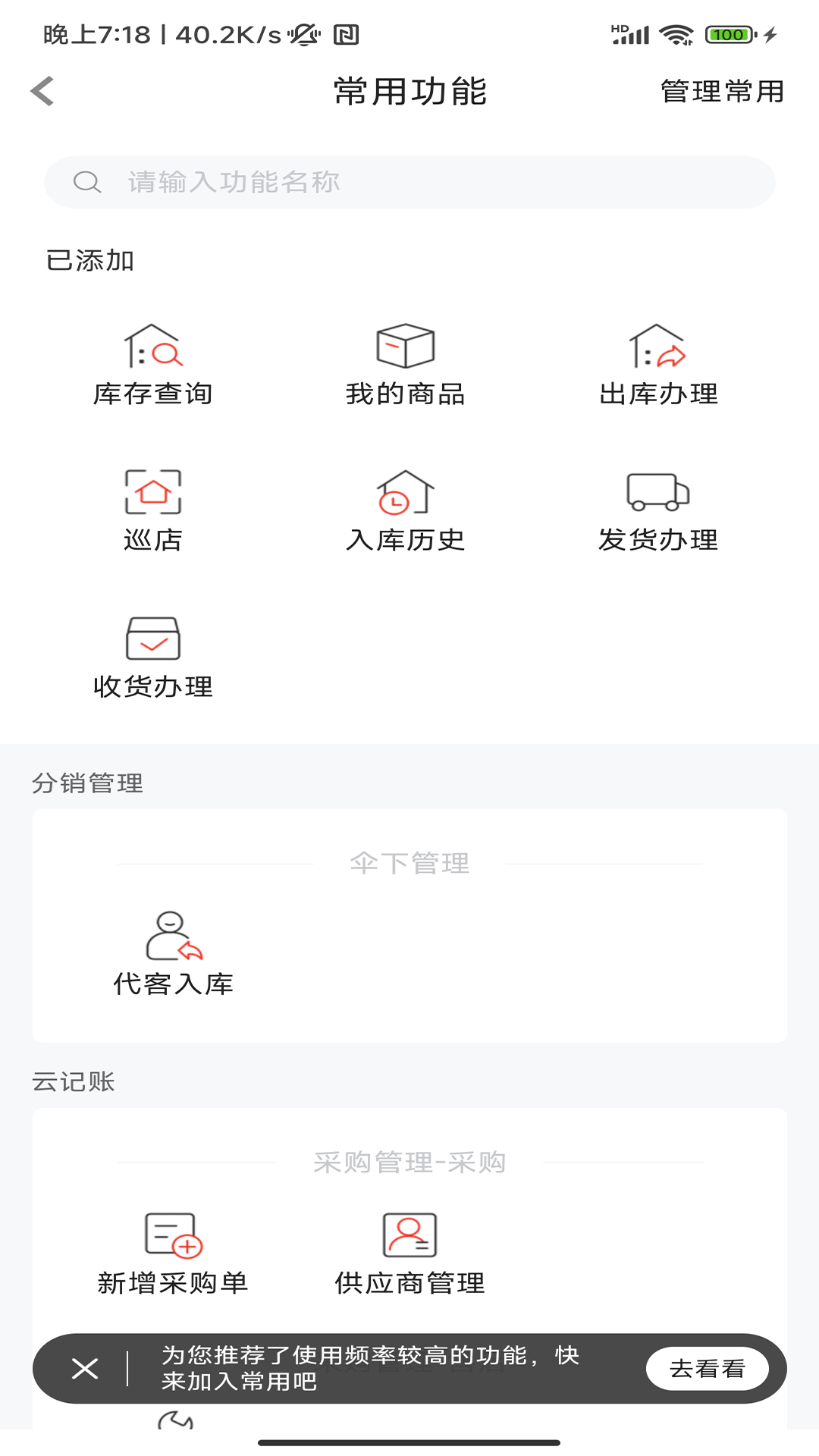The image size is (819, 1456).
Task: Open 管理常用 in the top bar
Action: (x=722, y=91)
